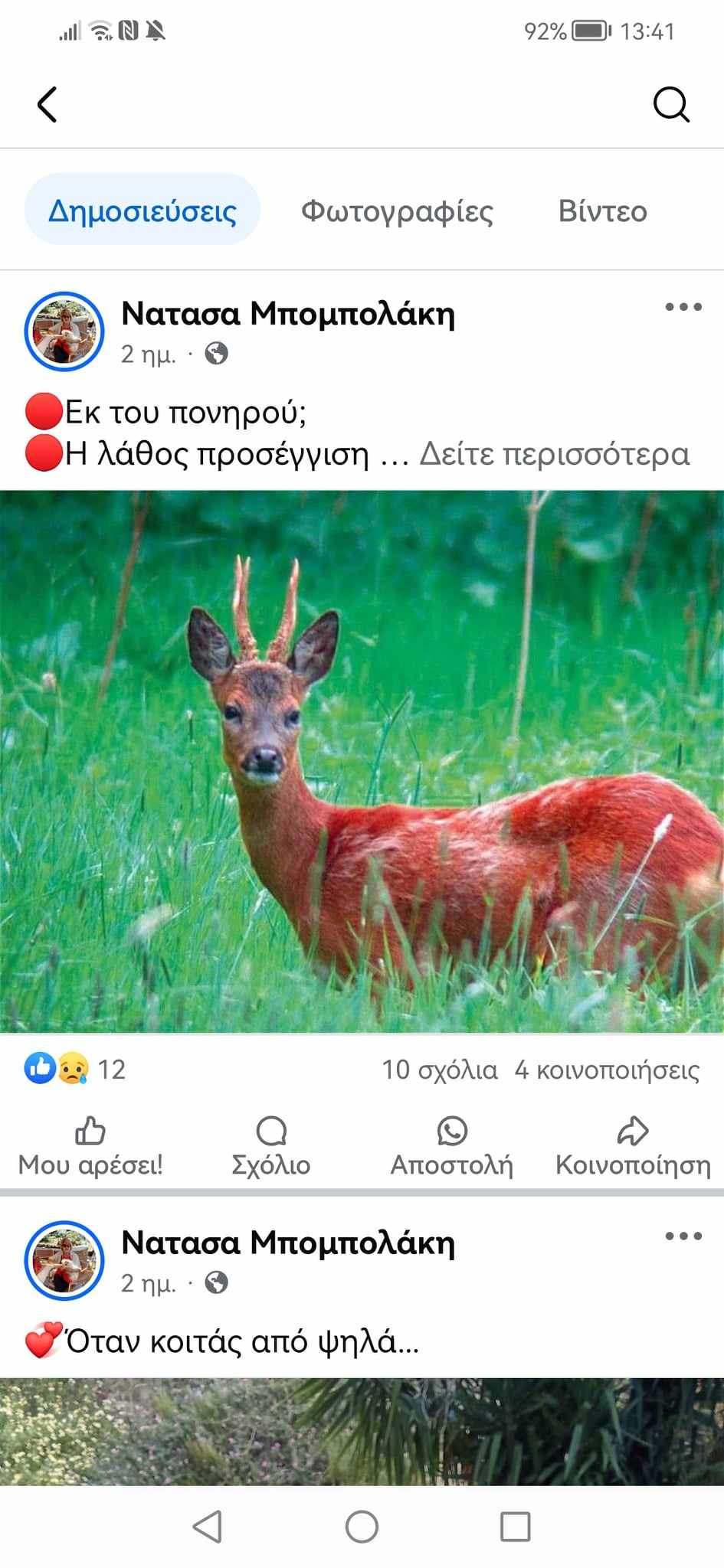Tap the system home button
The width and height of the screenshot is (724, 1568).
click(362, 1526)
